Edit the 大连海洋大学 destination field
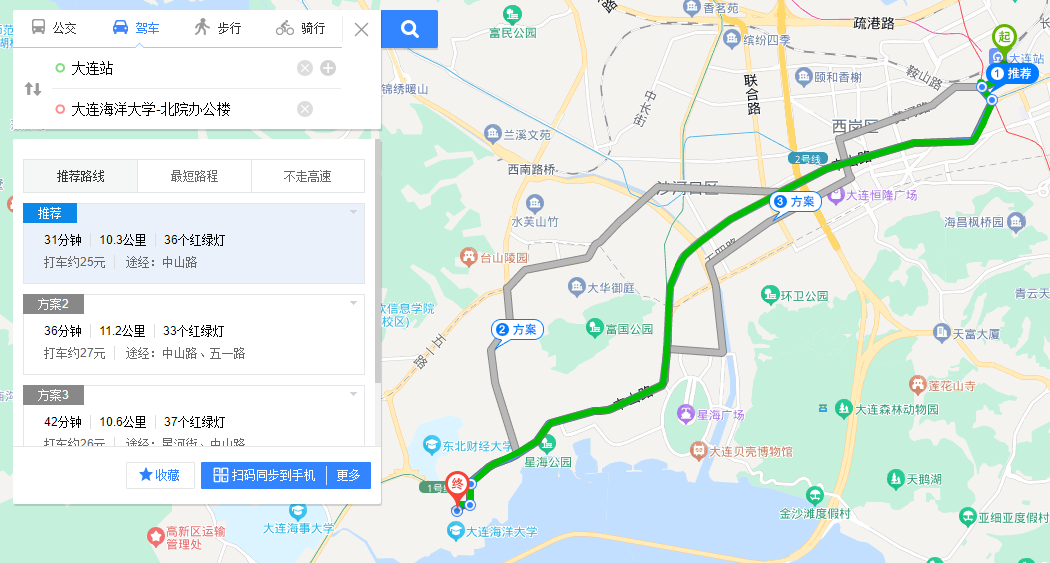The image size is (1050, 563). click(170, 109)
